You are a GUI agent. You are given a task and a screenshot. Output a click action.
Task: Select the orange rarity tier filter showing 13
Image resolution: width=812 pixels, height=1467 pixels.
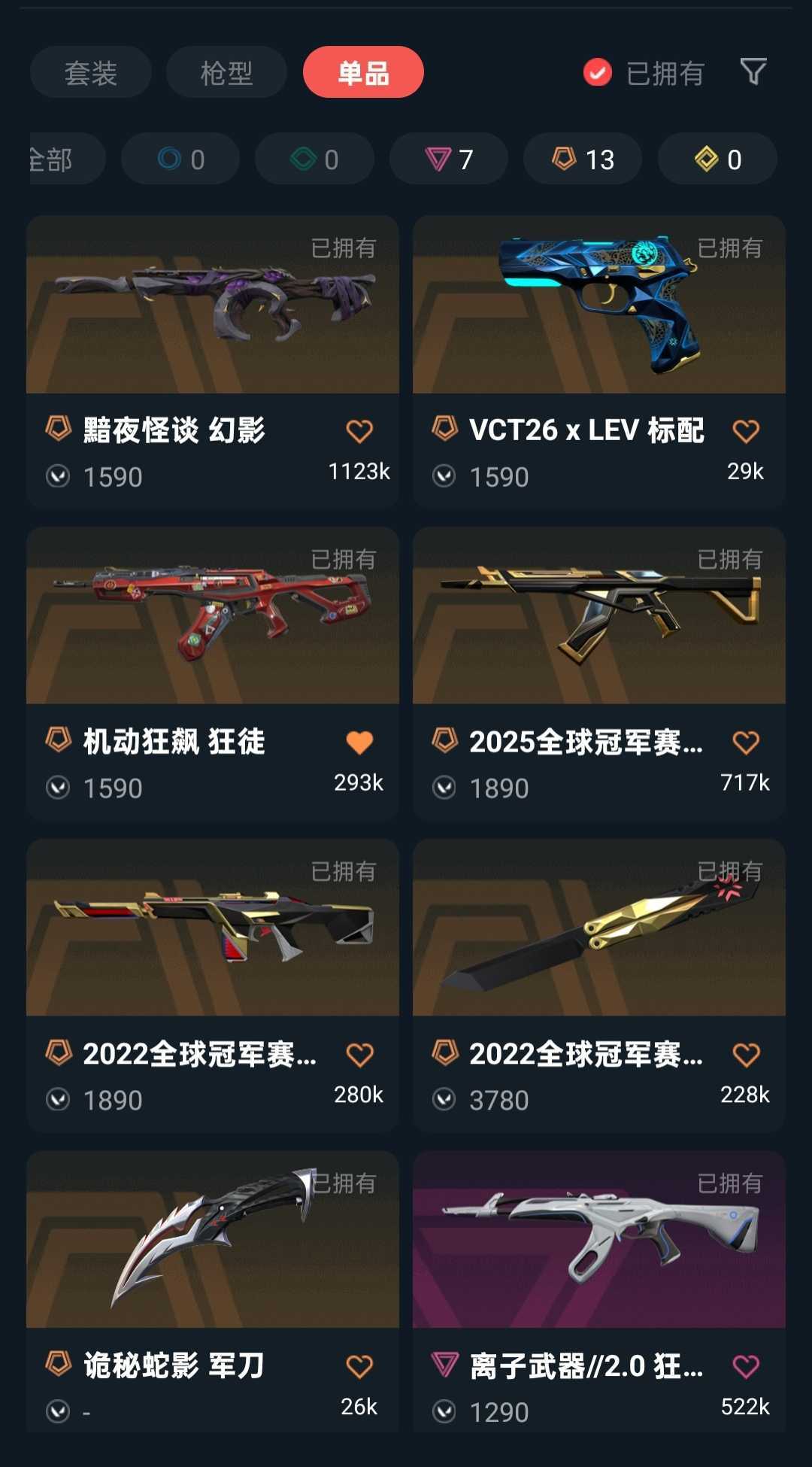[x=583, y=159]
